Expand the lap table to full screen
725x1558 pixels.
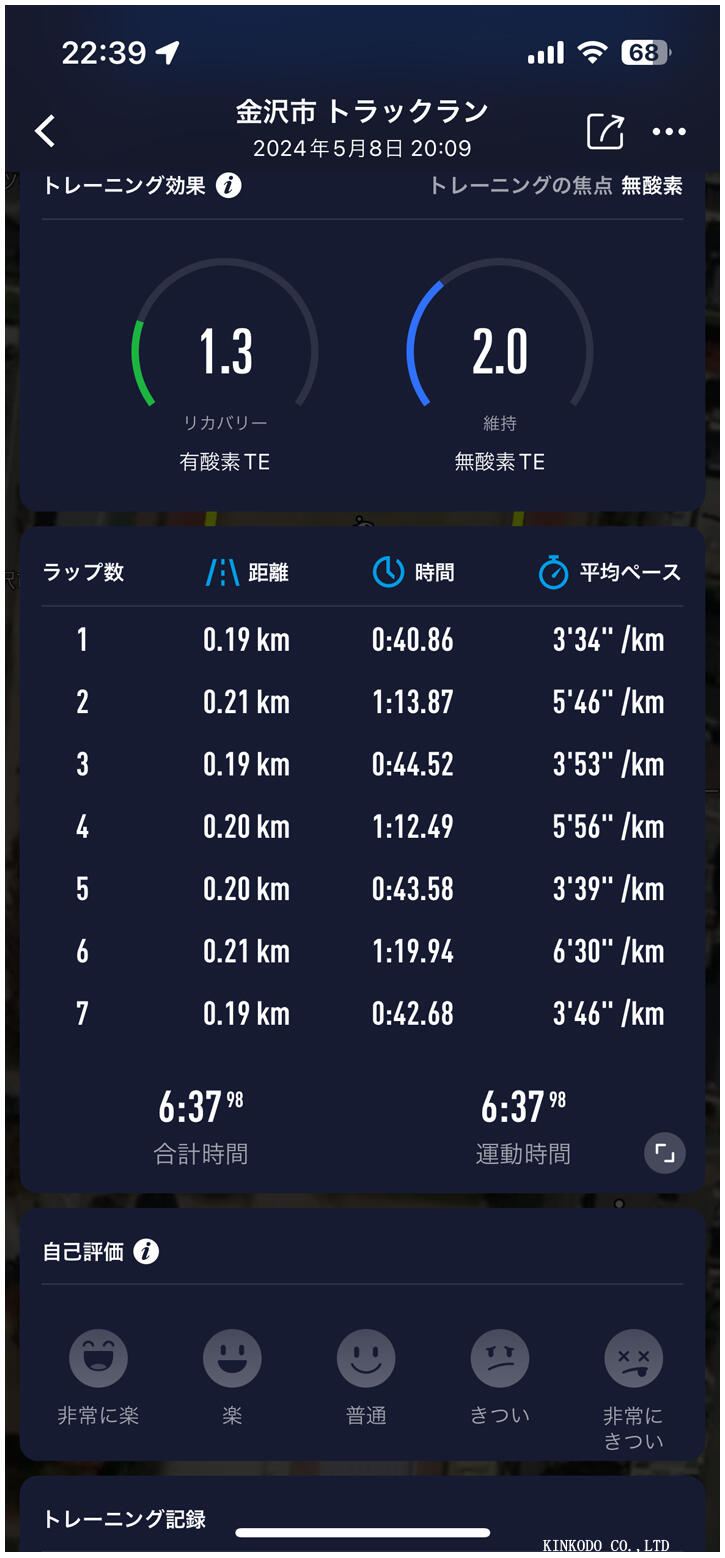664,1152
